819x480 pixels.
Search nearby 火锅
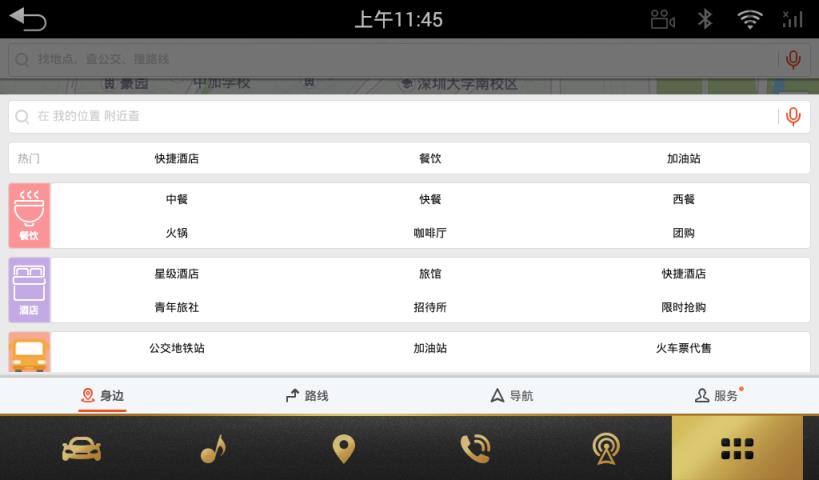(177, 233)
